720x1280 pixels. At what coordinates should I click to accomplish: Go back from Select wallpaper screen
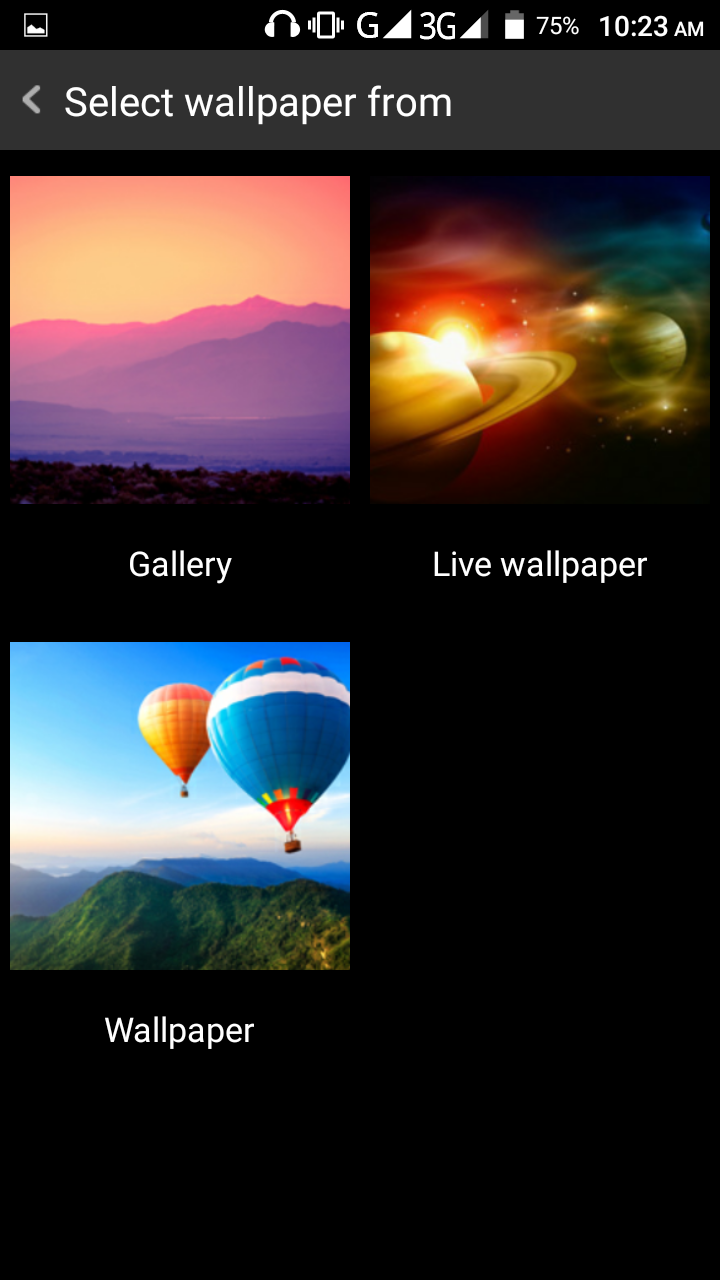pos(33,100)
